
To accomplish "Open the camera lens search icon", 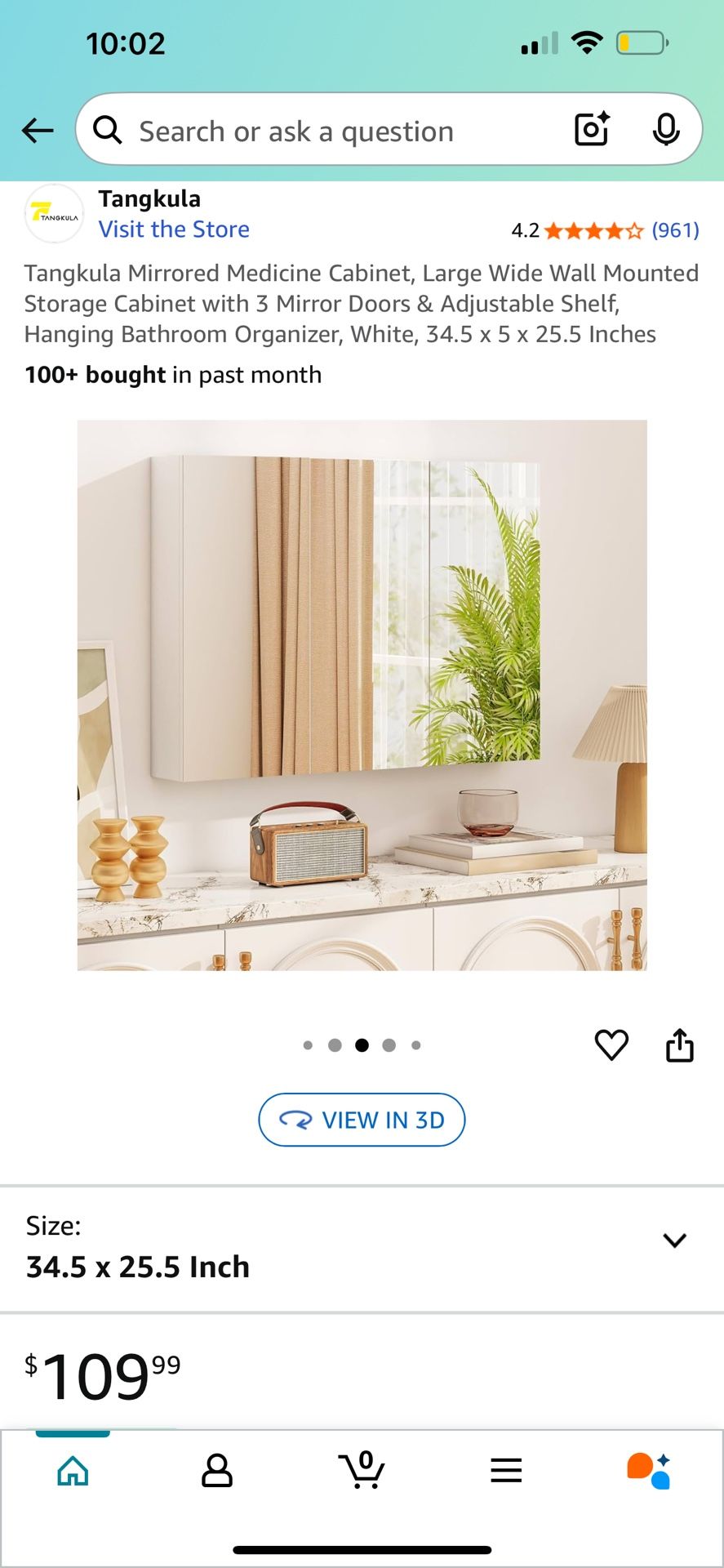I will tap(592, 130).
